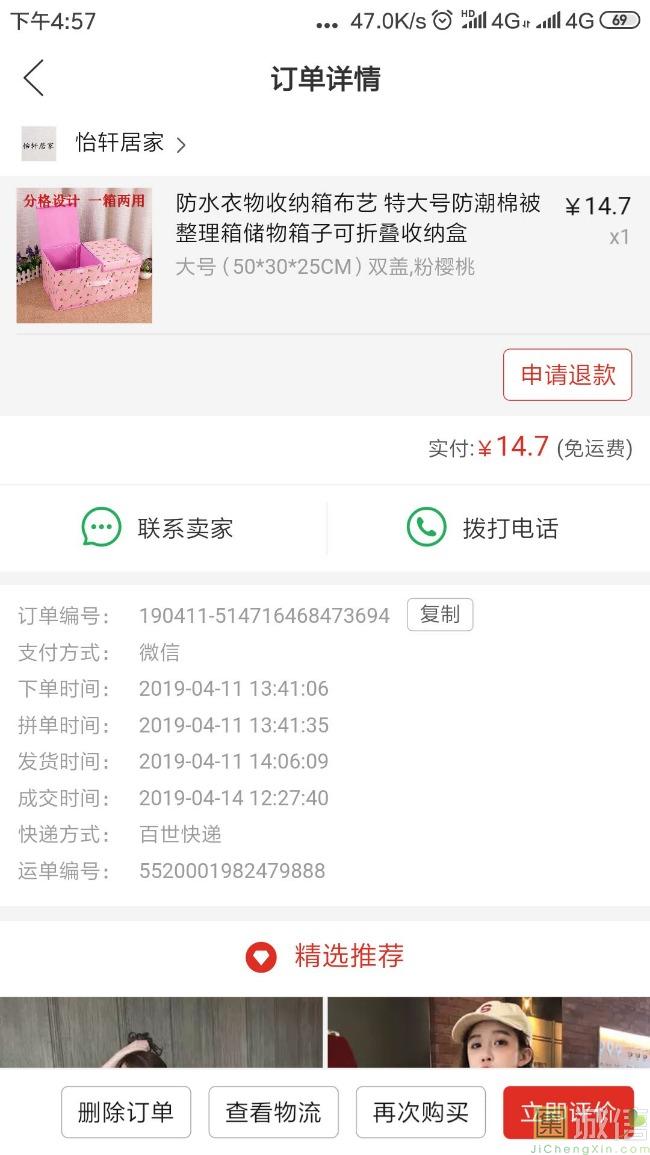Write a review with 立即评价
650x1155 pixels.
(x=567, y=1110)
